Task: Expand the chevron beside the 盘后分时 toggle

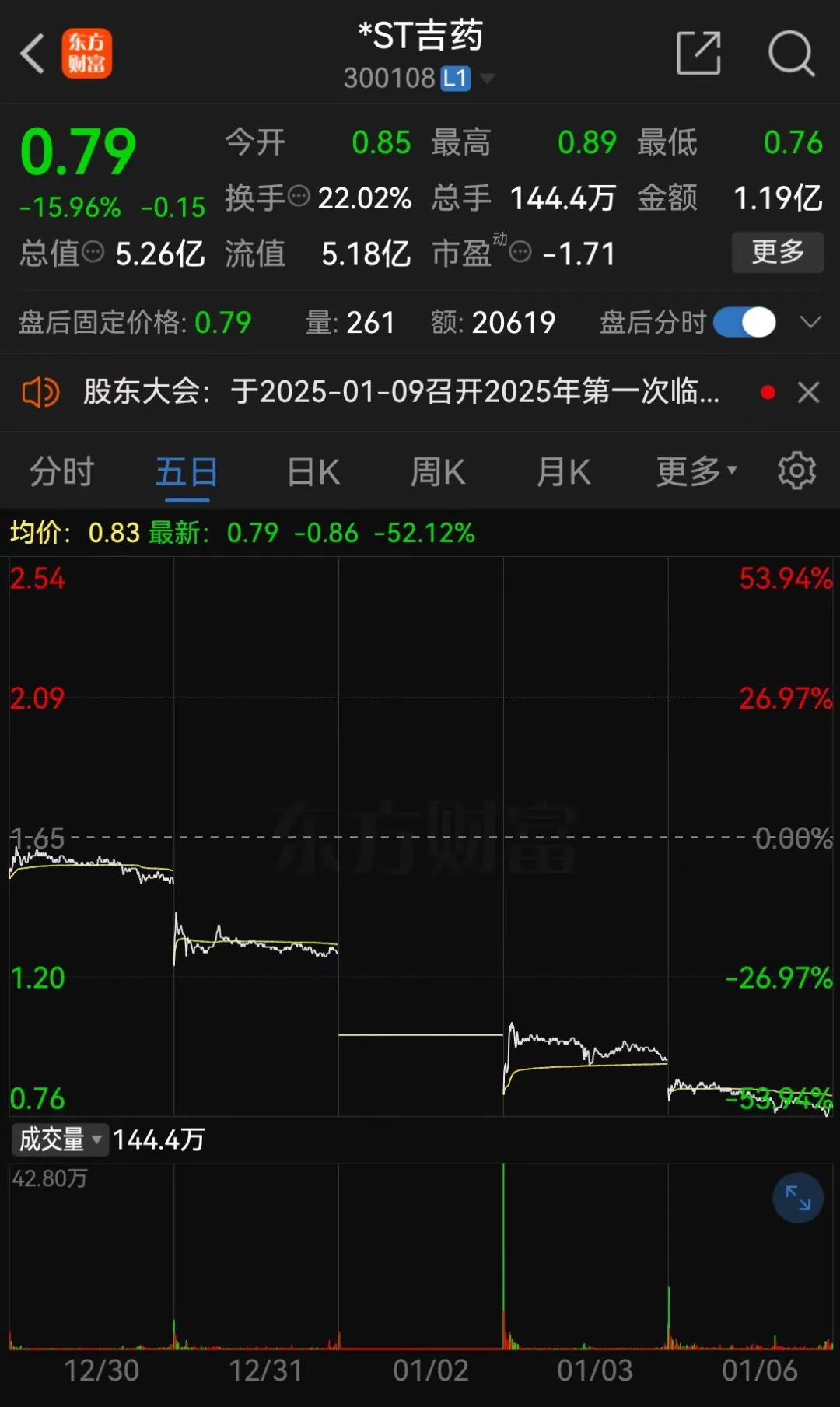Action: click(x=812, y=321)
